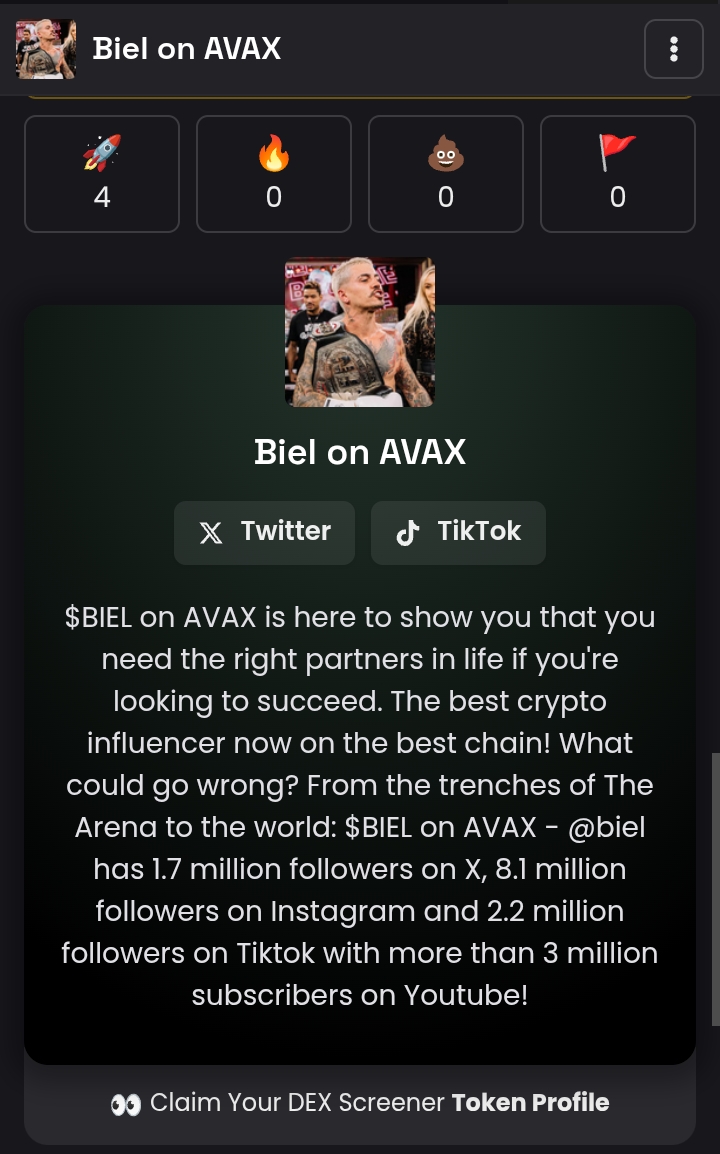The height and width of the screenshot is (1154, 720).
Task: React with the rocket emoji
Action: (102, 174)
